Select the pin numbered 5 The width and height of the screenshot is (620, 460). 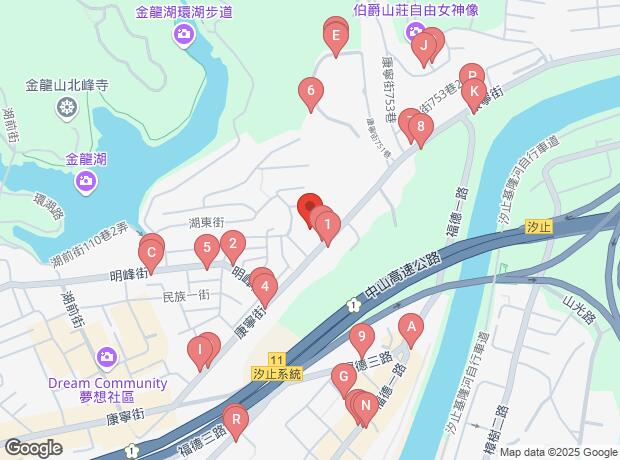click(206, 248)
